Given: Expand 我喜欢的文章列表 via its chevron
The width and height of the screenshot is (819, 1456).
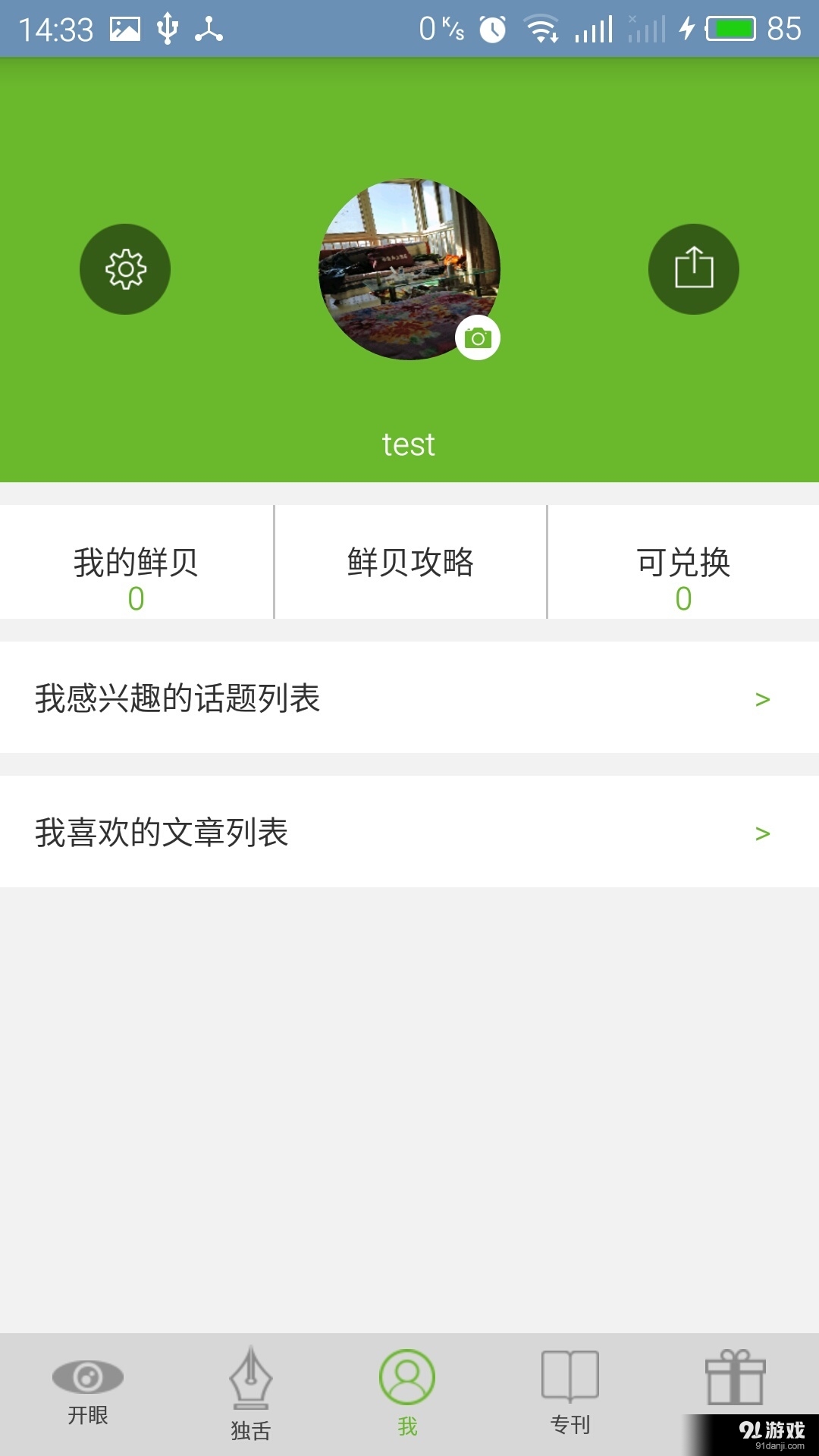Looking at the screenshot, I should (x=762, y=834).
